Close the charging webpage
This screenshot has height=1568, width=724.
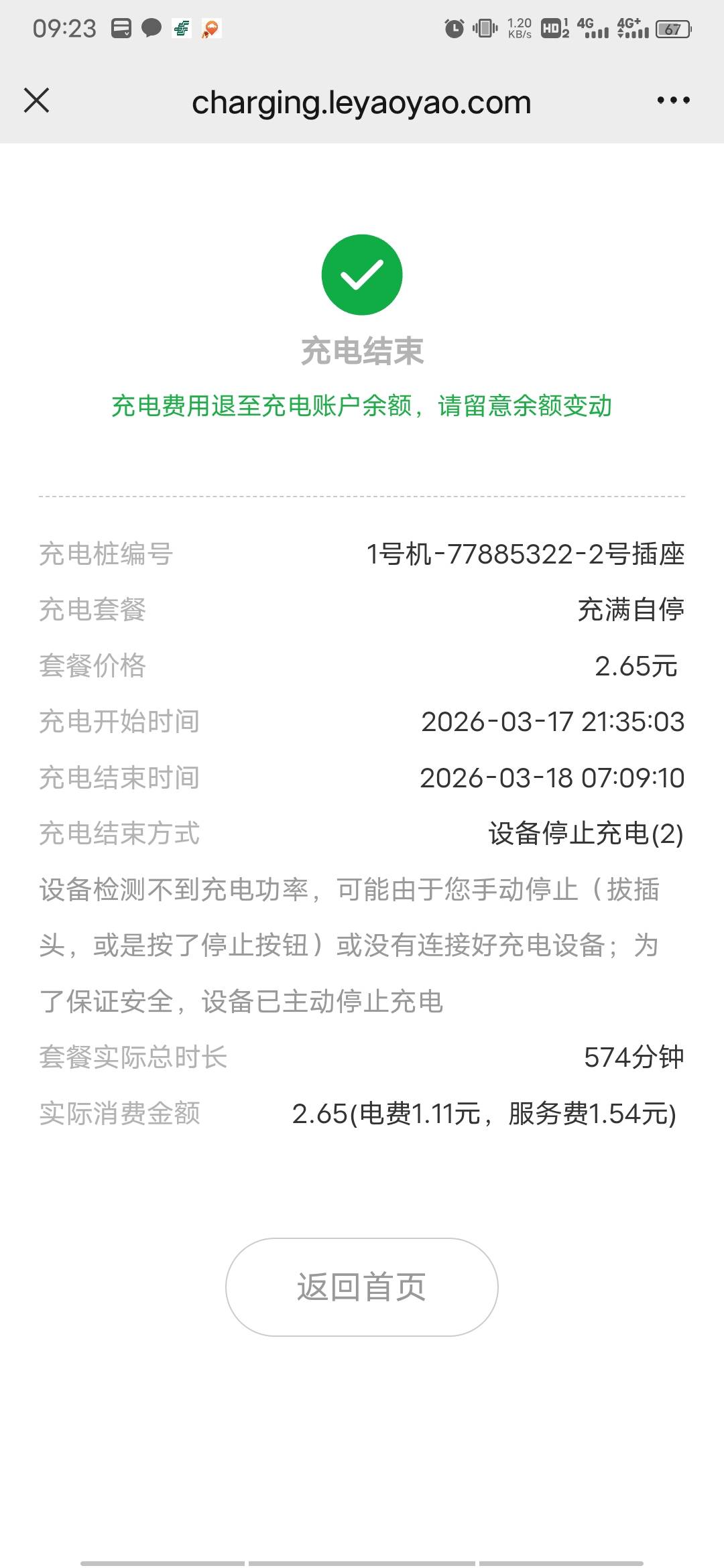click(37, 101)
